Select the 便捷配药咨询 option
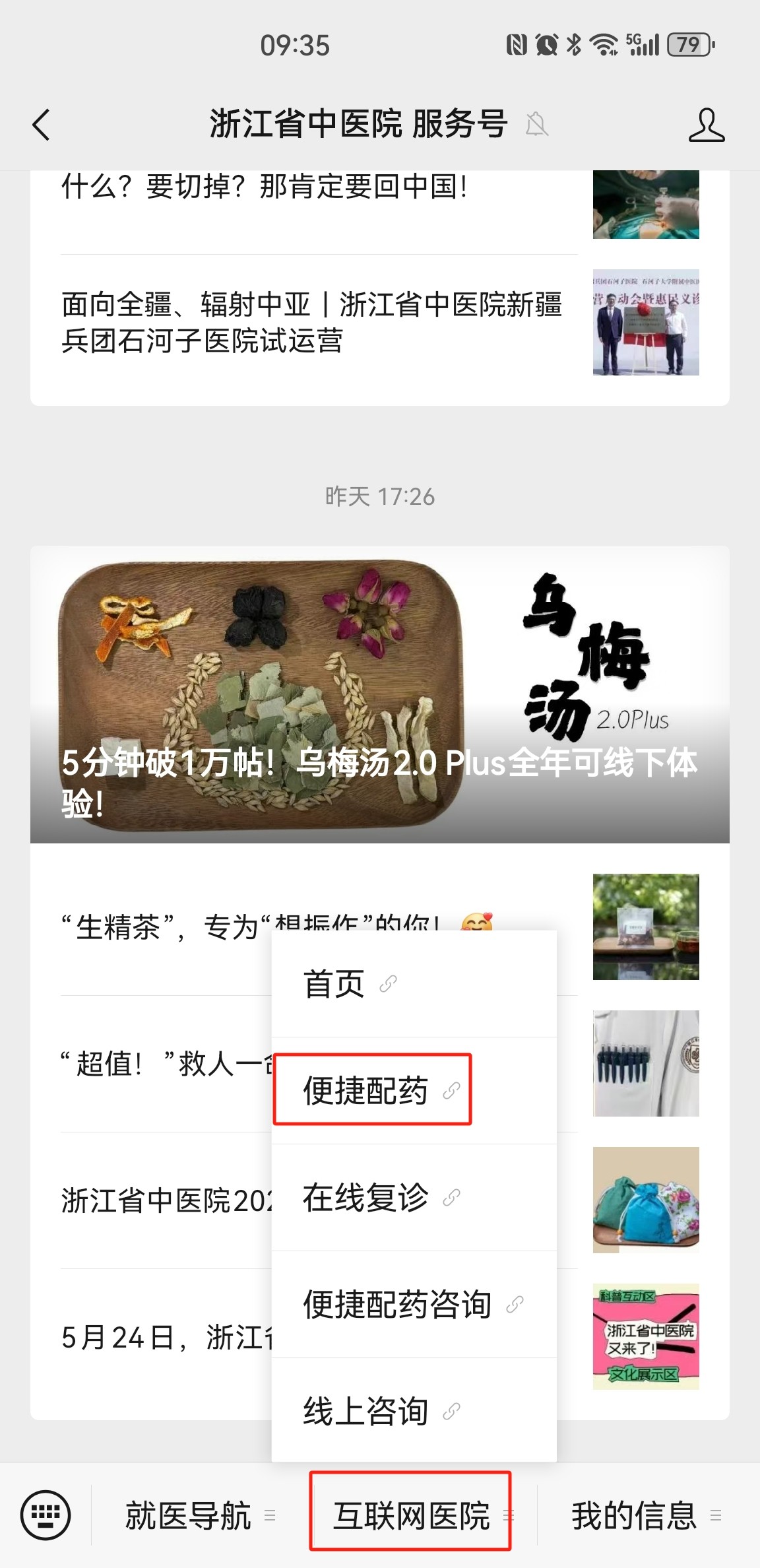The width and height of the screenshot is (760, 1568). (x=402, y=1304)
